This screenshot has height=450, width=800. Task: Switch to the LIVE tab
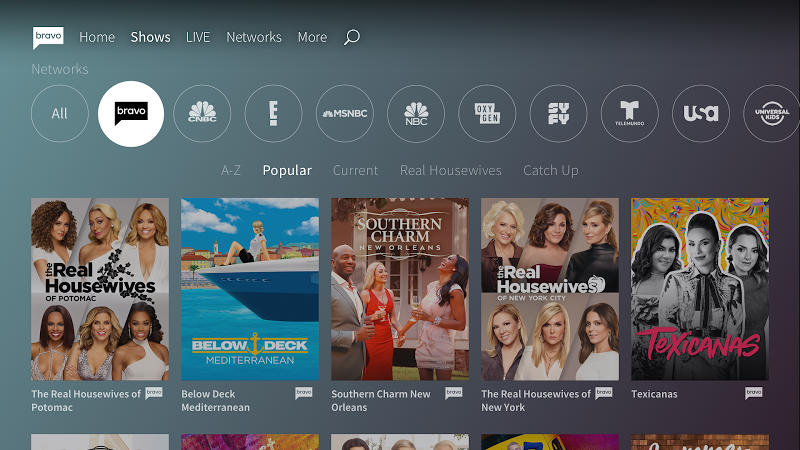point(198,37)
